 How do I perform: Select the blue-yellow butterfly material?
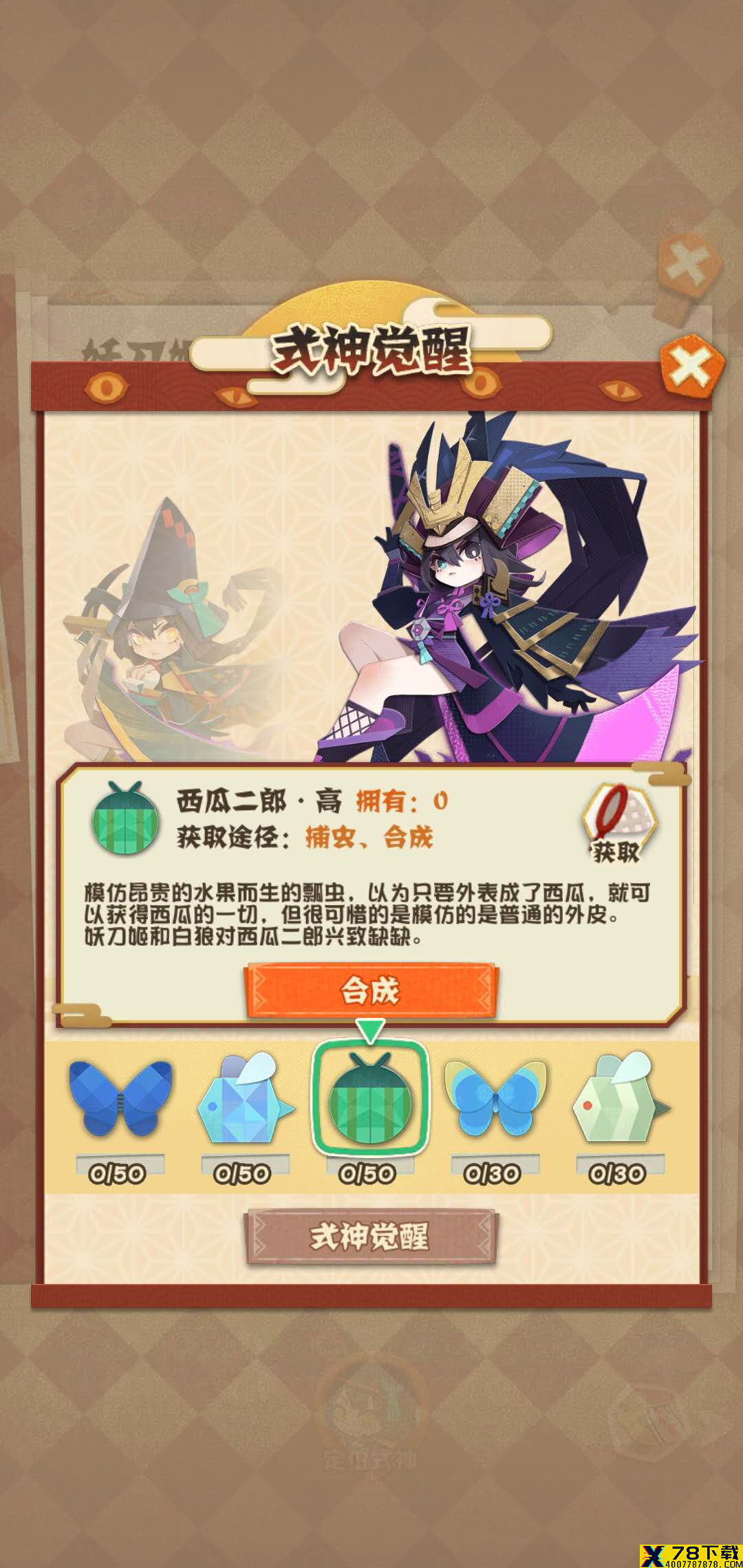coord(495,1099)
